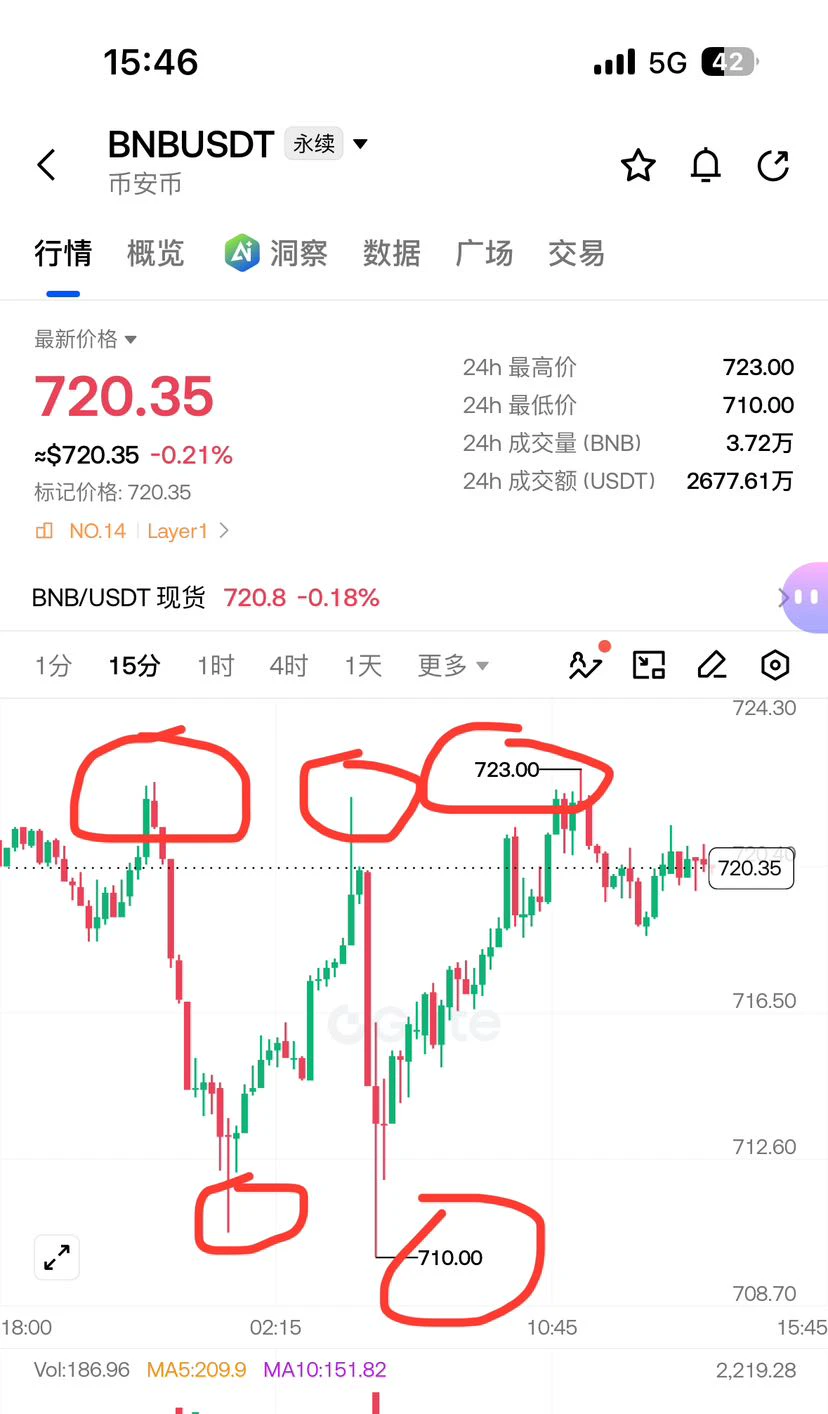Select the 4时 chart interval
Viewport: 828px width, 1414px height.
pos(289,665)
